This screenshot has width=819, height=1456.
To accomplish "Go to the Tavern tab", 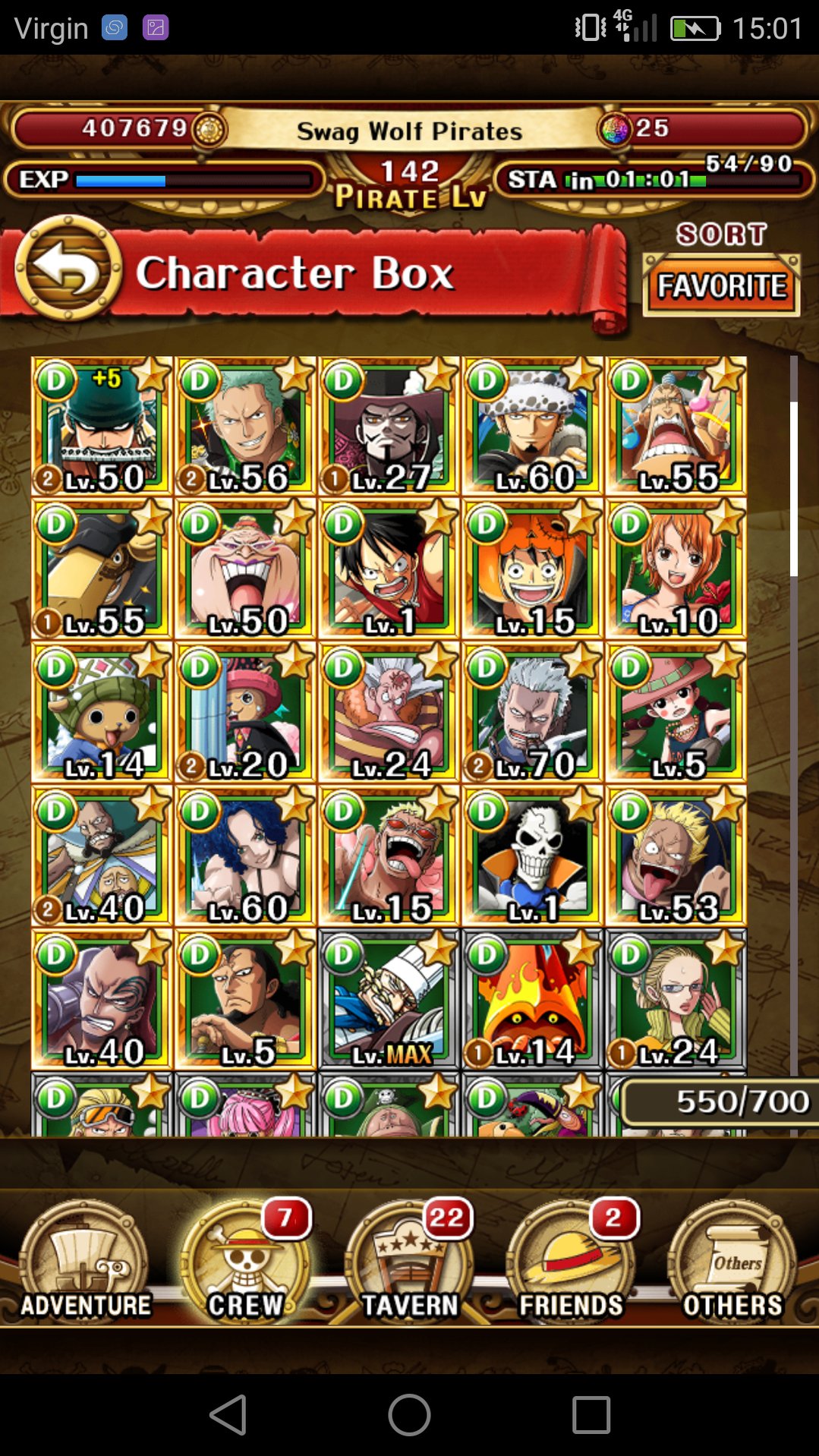I will (x=410, y=1262).
